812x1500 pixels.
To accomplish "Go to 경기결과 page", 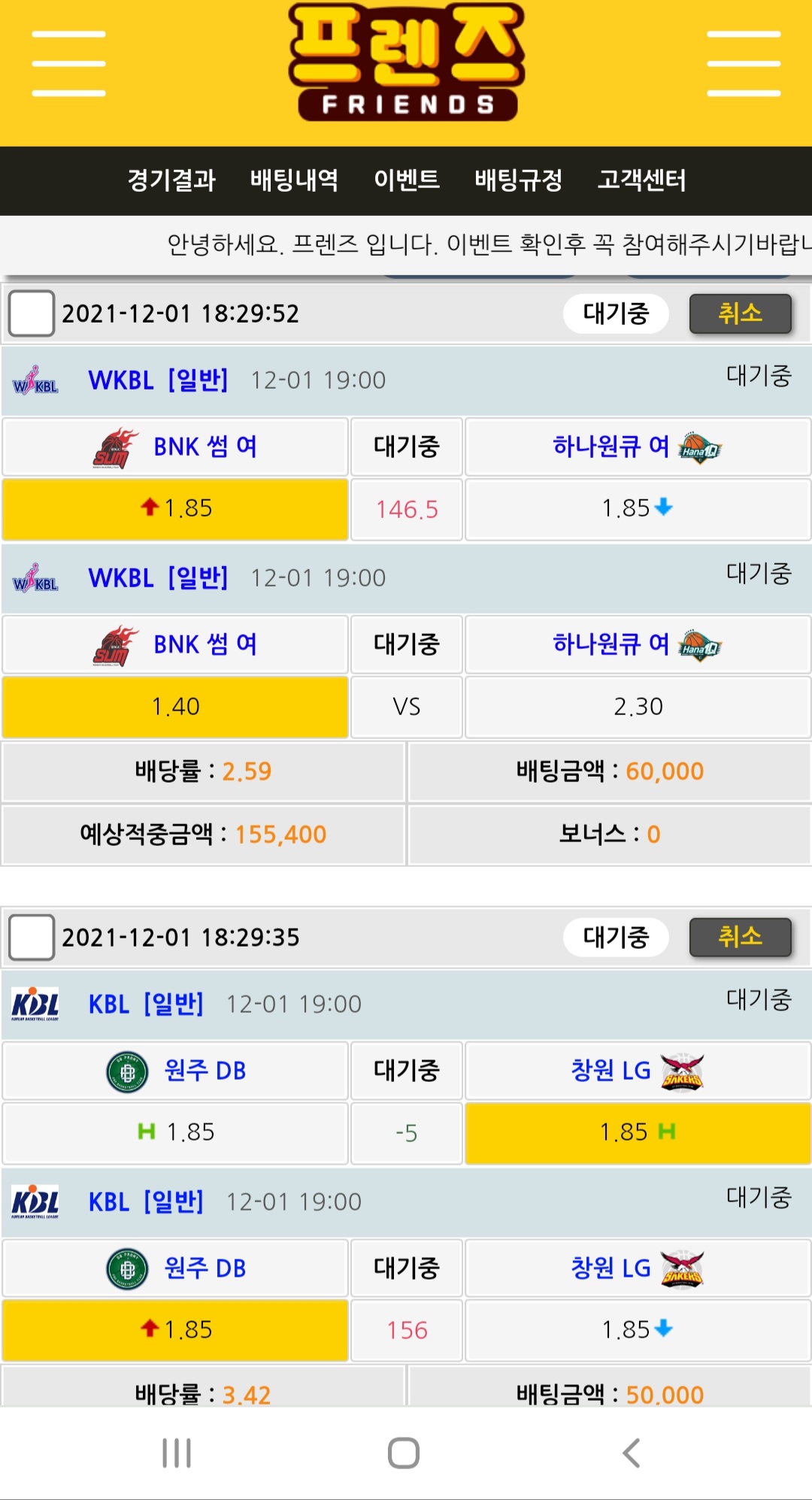I will (171, 180).
